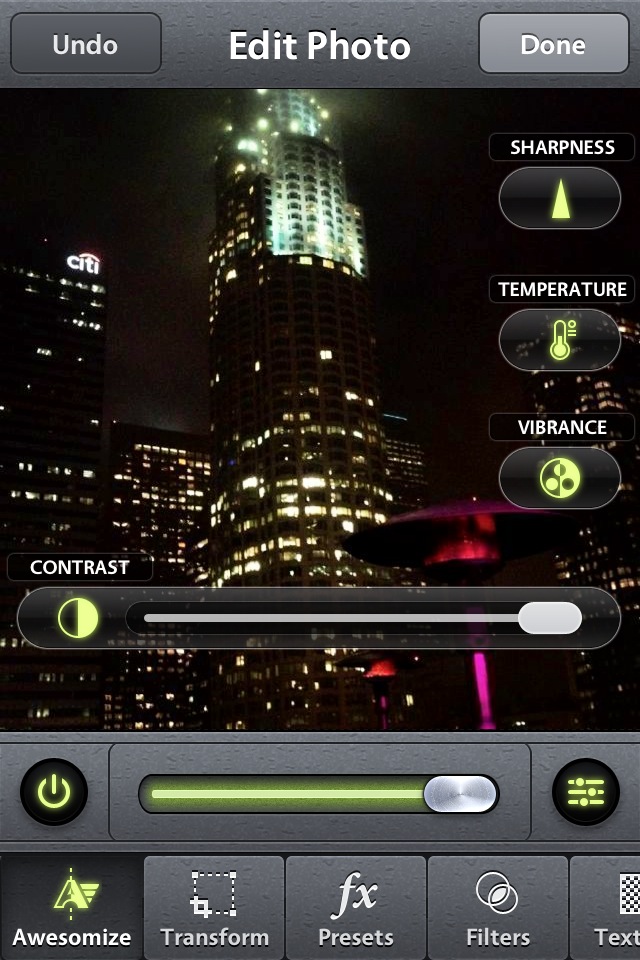This screenshot has width=640, height=960.
Task: Undo the last edit
Action: pos(85,44)
